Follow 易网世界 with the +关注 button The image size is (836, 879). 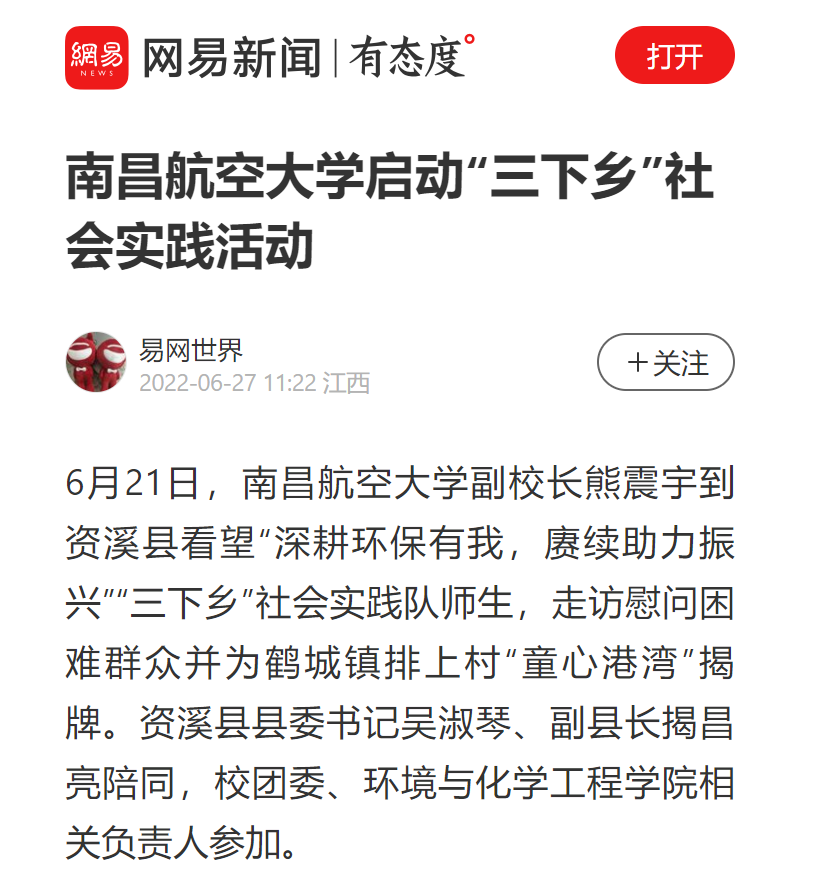pyautogui.click(x=666, y=362)
